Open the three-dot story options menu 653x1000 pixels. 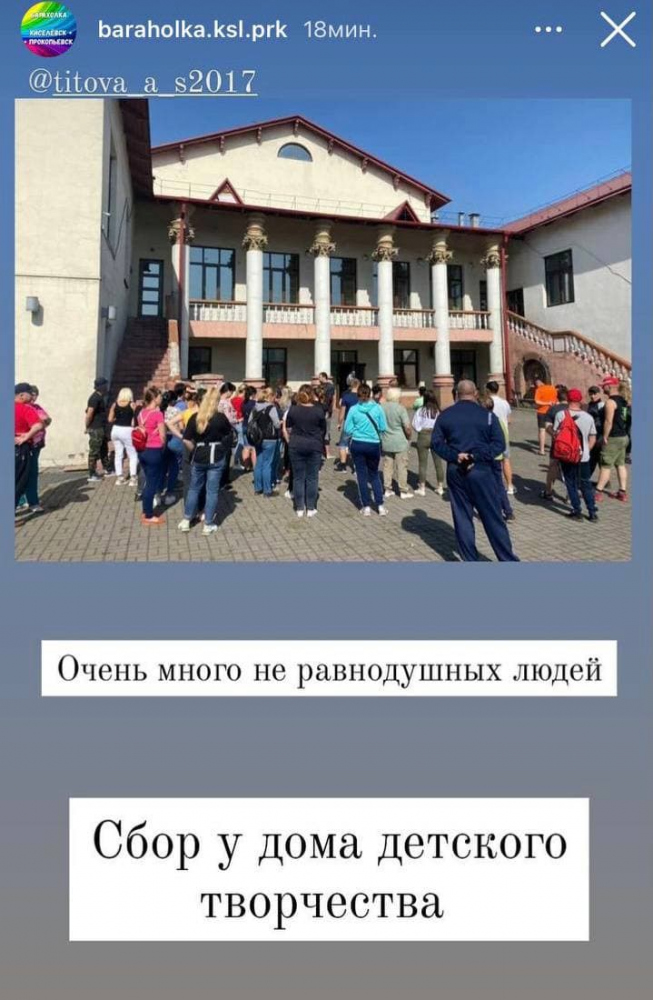pos(548,30)
